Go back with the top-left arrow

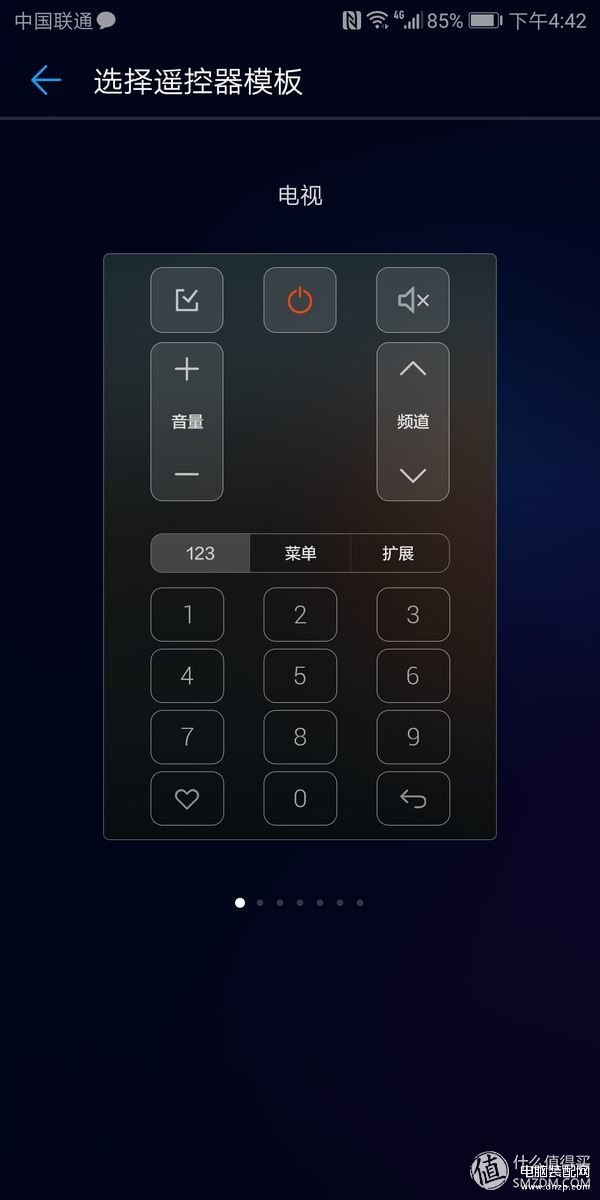pyautogui.click(x=46, y=81)
